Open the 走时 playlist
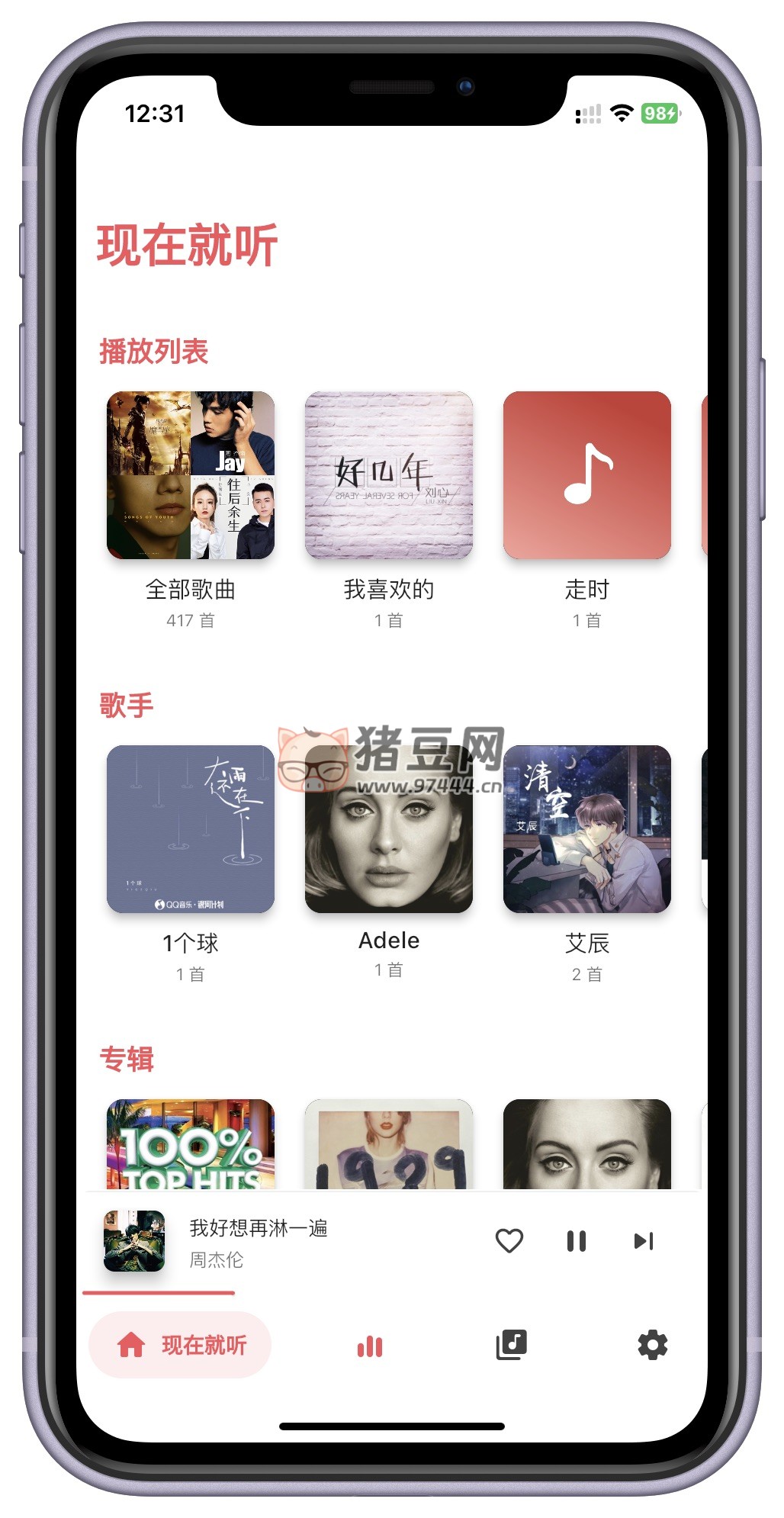This screenshot has width=784, height=1518. (x=587, y=475)
